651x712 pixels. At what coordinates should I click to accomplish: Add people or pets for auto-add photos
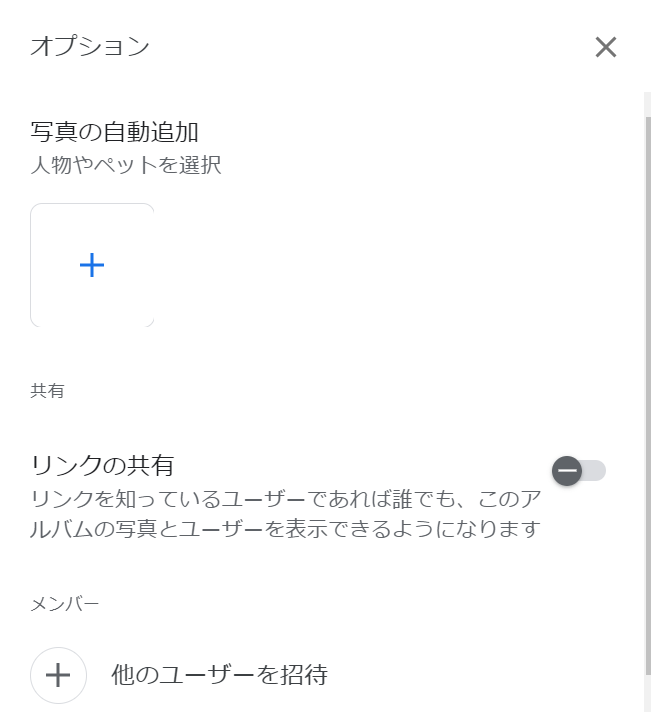pyautogui.click(x=92, y=265)
